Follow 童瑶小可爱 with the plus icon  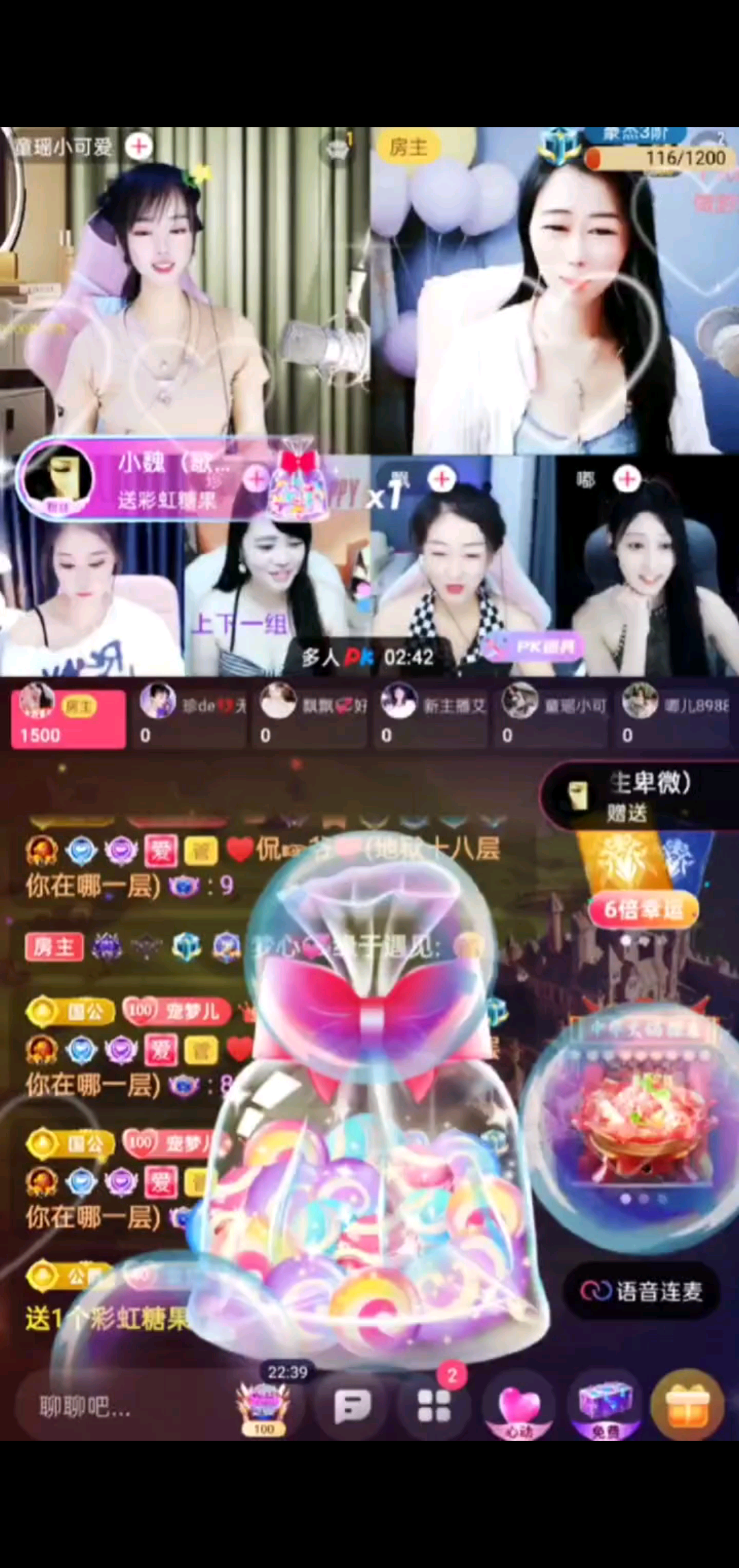point(139,146)
